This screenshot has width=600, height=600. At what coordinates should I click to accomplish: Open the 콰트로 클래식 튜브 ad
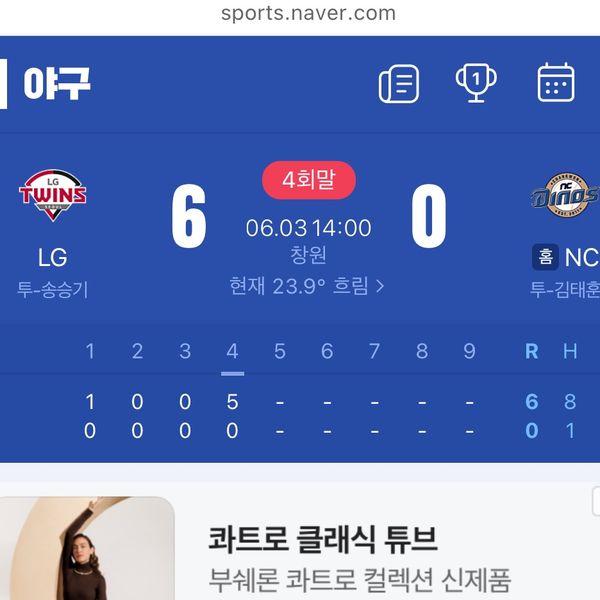(323, 541)
